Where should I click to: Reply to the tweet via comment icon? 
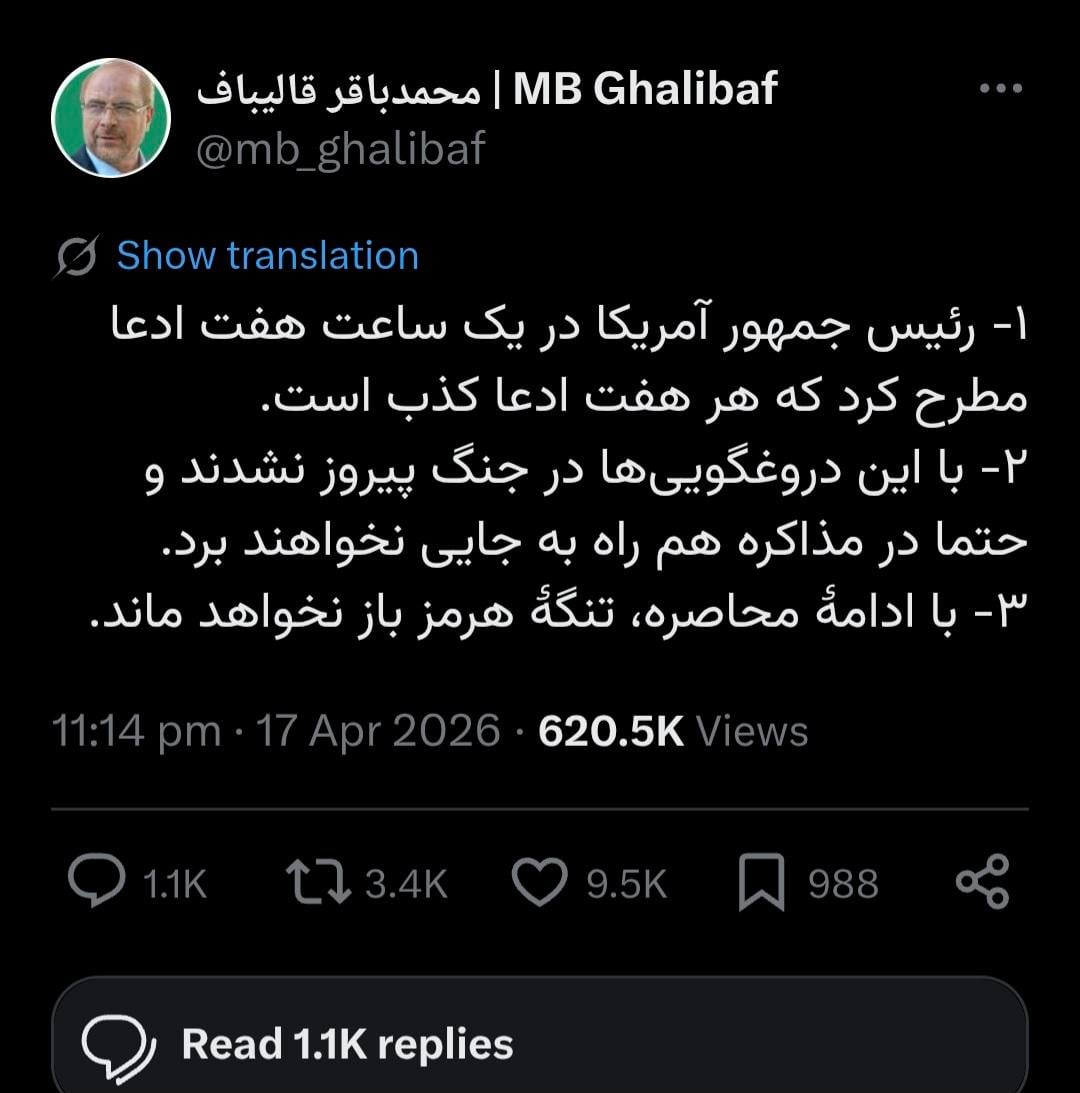tap(97, 883)
